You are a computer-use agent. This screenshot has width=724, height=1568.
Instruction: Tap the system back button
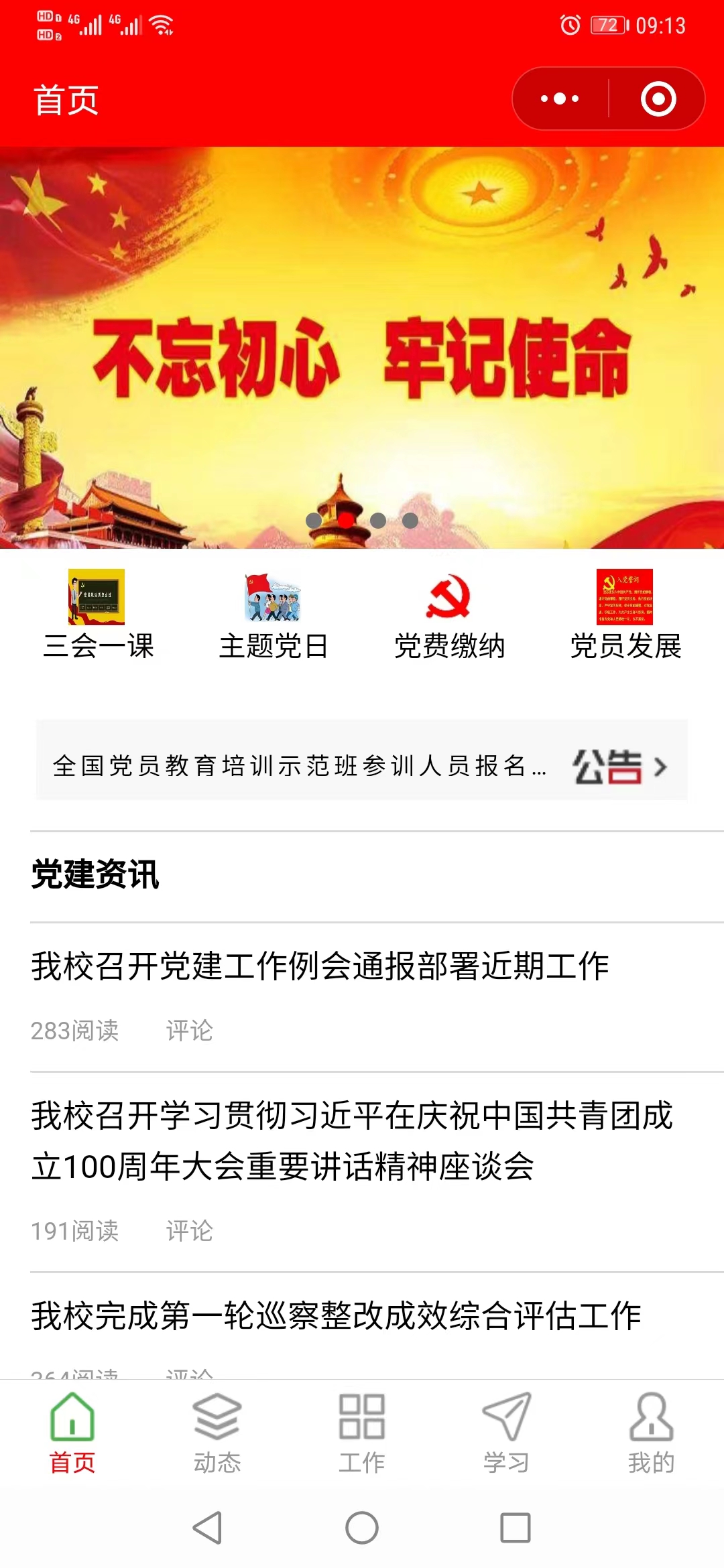pos(207,1528)
